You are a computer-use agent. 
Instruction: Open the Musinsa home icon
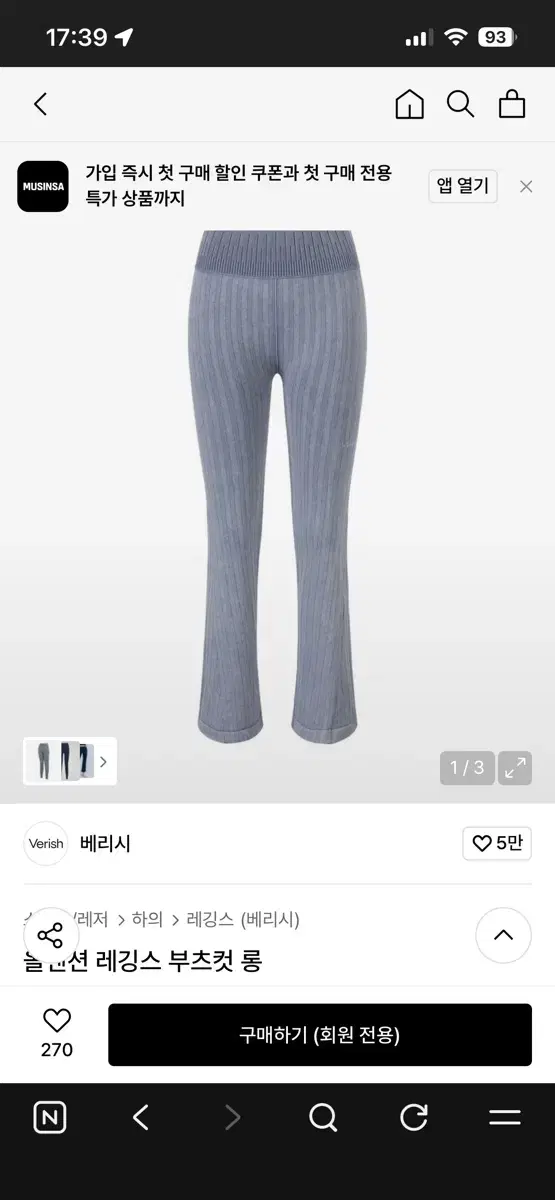[409, 104]
